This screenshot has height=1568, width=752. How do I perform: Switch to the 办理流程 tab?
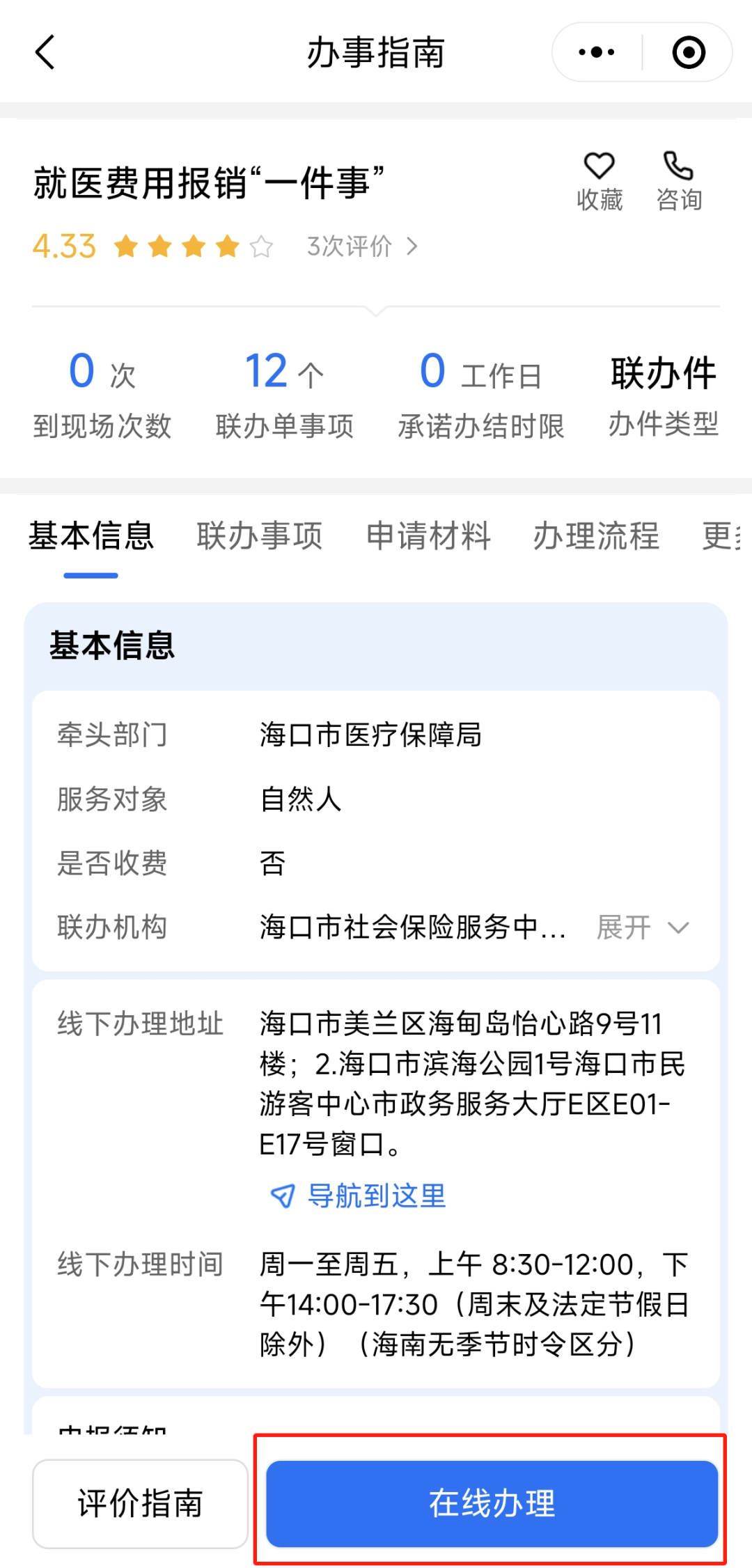point(596,536)
